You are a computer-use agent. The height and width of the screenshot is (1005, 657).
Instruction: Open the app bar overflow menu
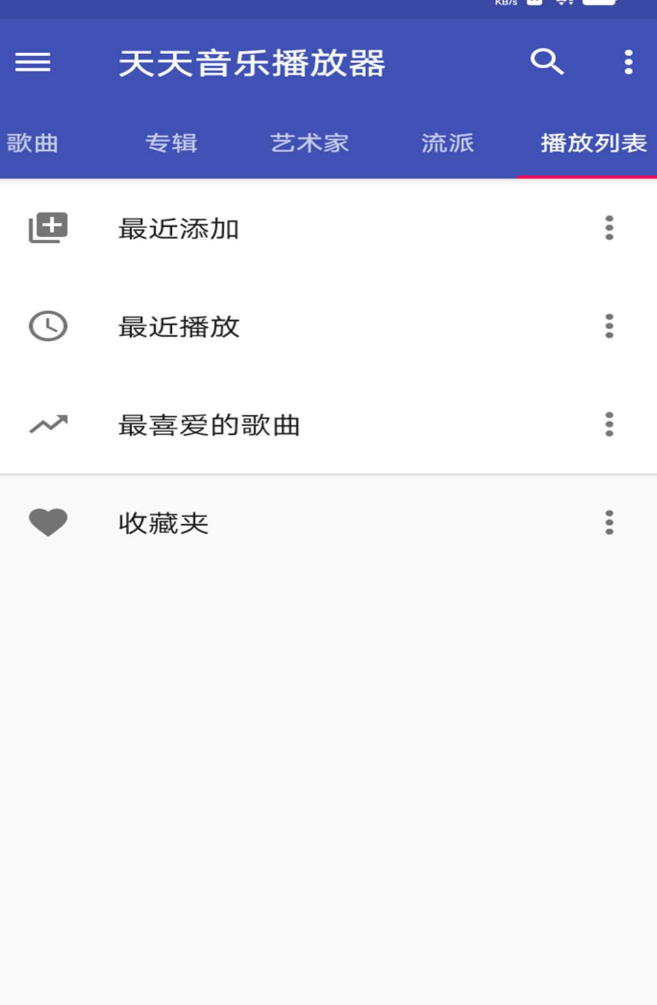point(628,63)
